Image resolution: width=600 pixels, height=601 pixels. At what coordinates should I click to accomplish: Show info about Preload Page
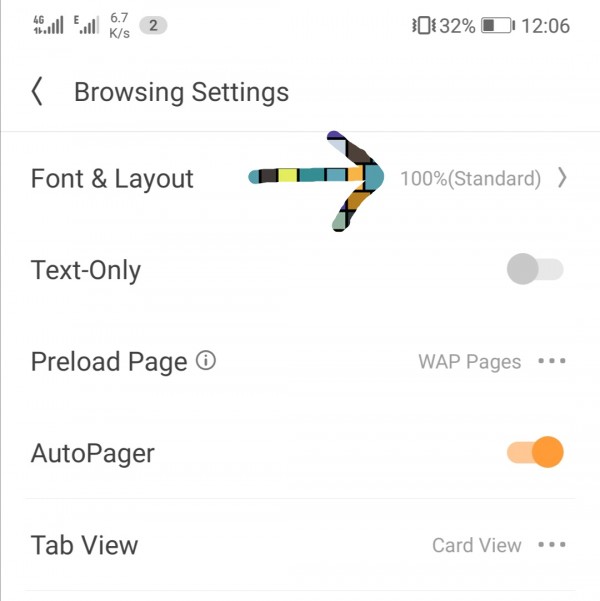[x=206, y=361]
